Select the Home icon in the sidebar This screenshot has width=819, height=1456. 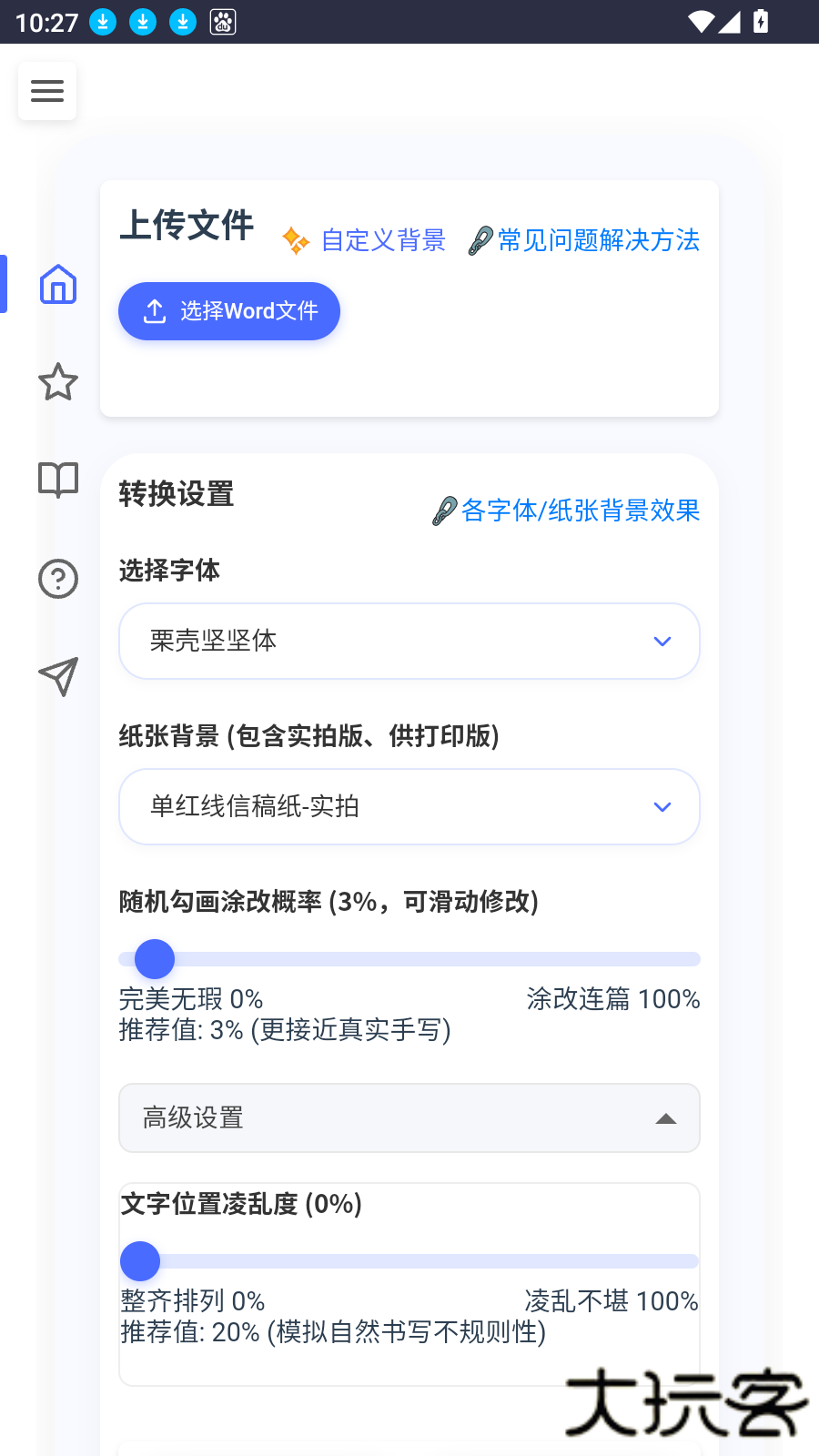coord(58,285)
